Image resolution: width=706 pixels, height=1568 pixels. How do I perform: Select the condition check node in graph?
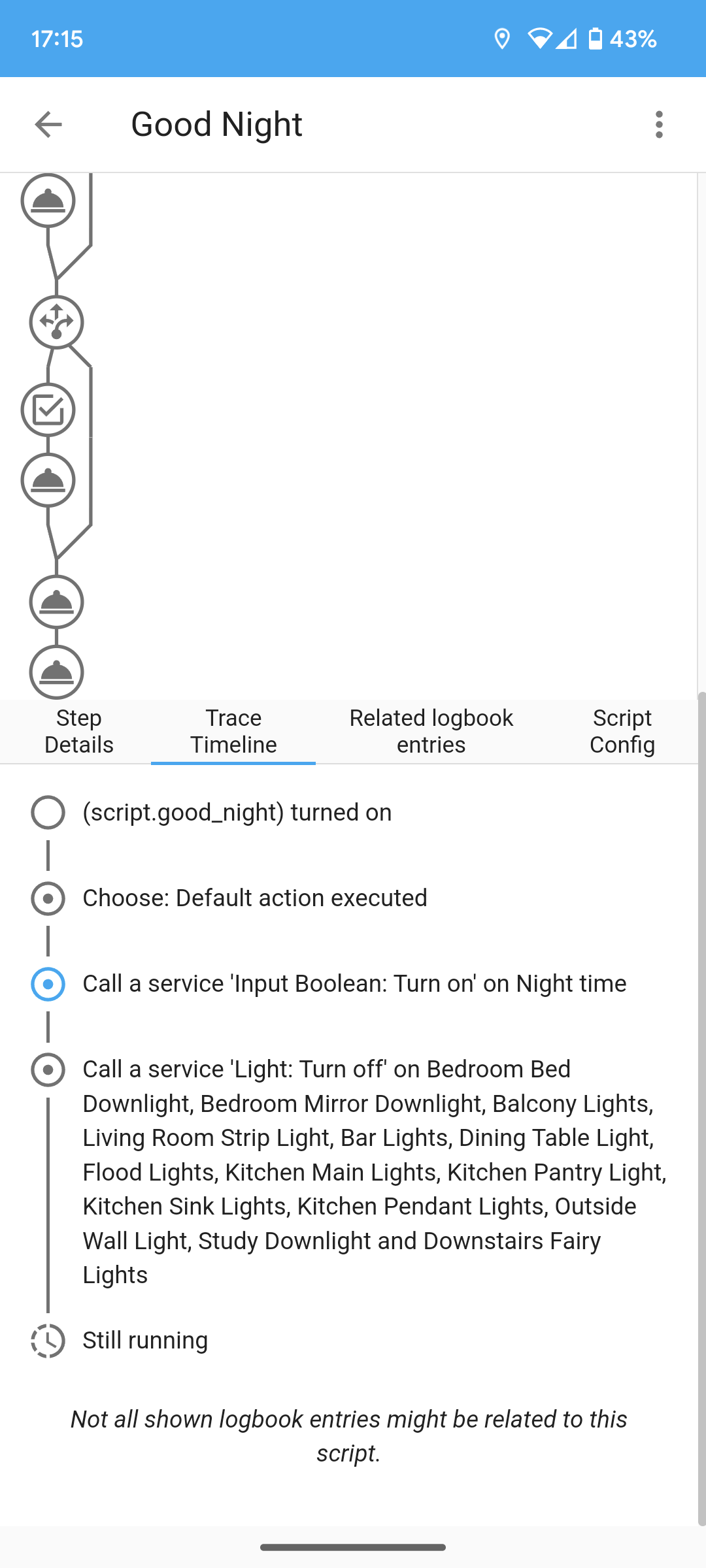(x=48, y=410)
